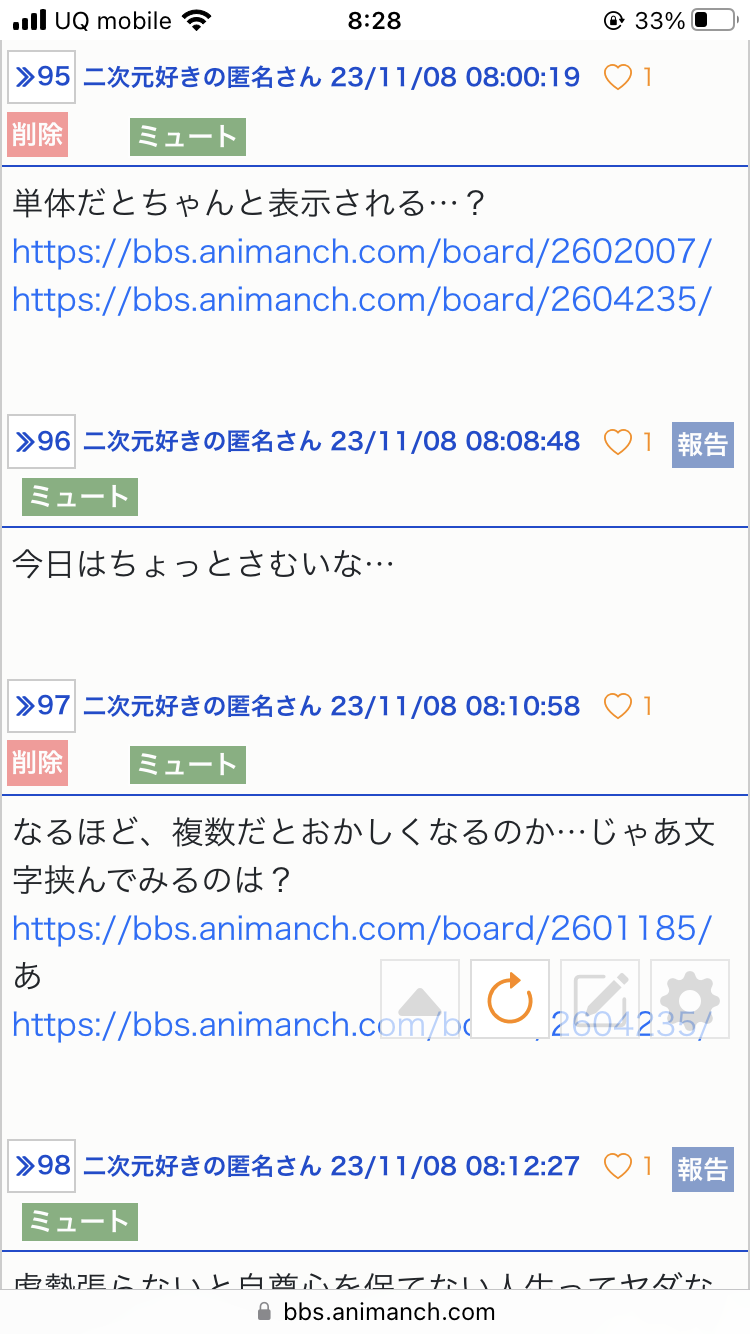Delete post 97 using 削除
The image size is (750, 1334).
point(38,763)
